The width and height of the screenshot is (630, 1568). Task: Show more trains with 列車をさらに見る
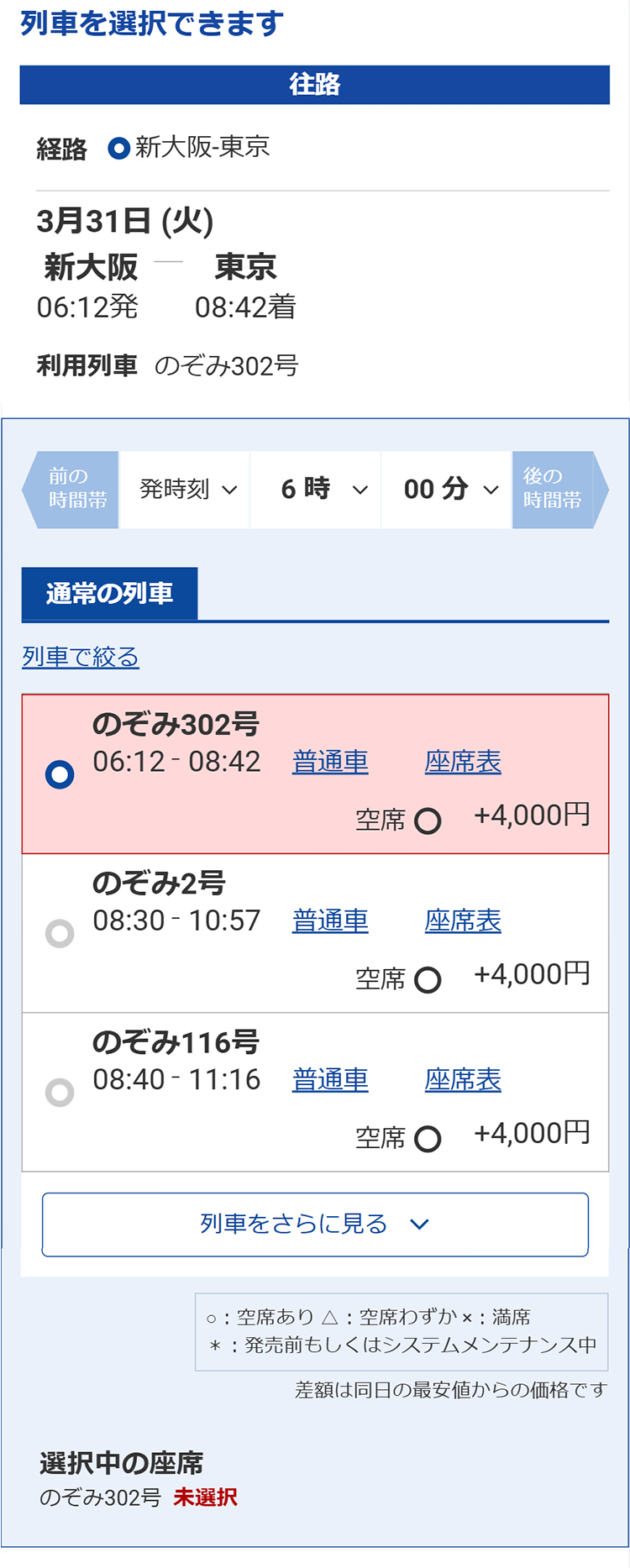pyautogui.click(x=315, y=1224)
